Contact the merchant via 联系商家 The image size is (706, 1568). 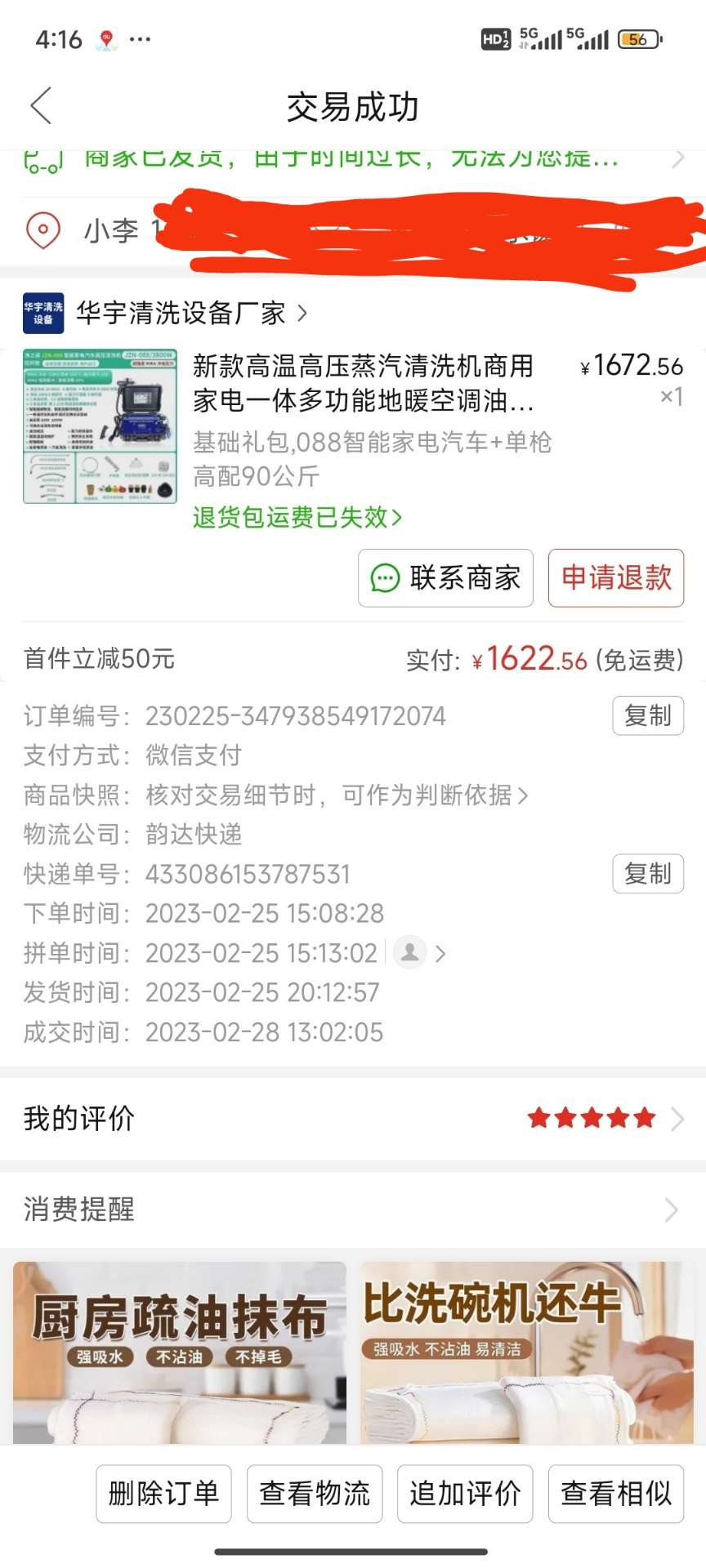click(x=445, y=578)
